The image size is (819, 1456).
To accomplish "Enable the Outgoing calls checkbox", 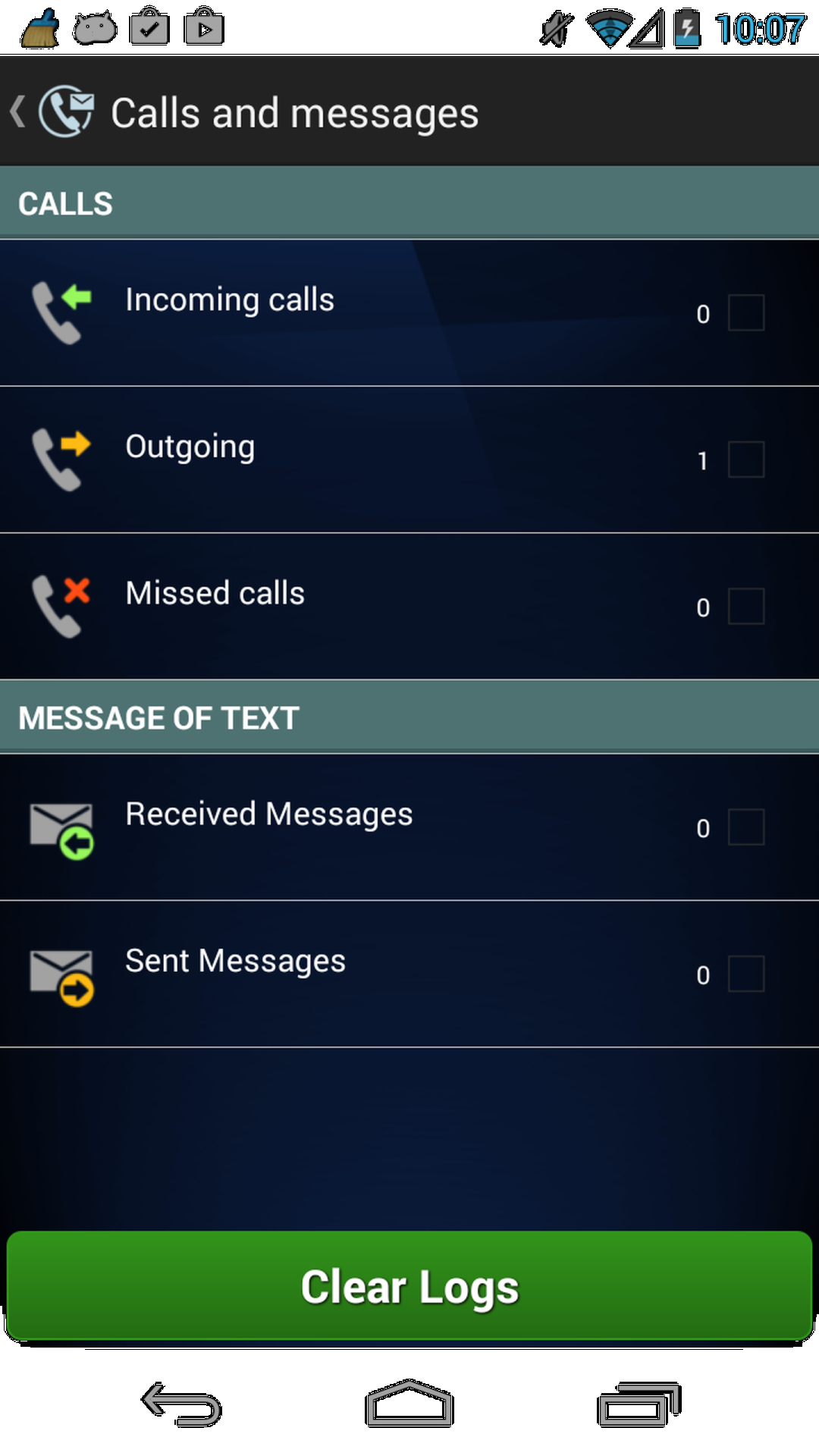I will [747, 460].
